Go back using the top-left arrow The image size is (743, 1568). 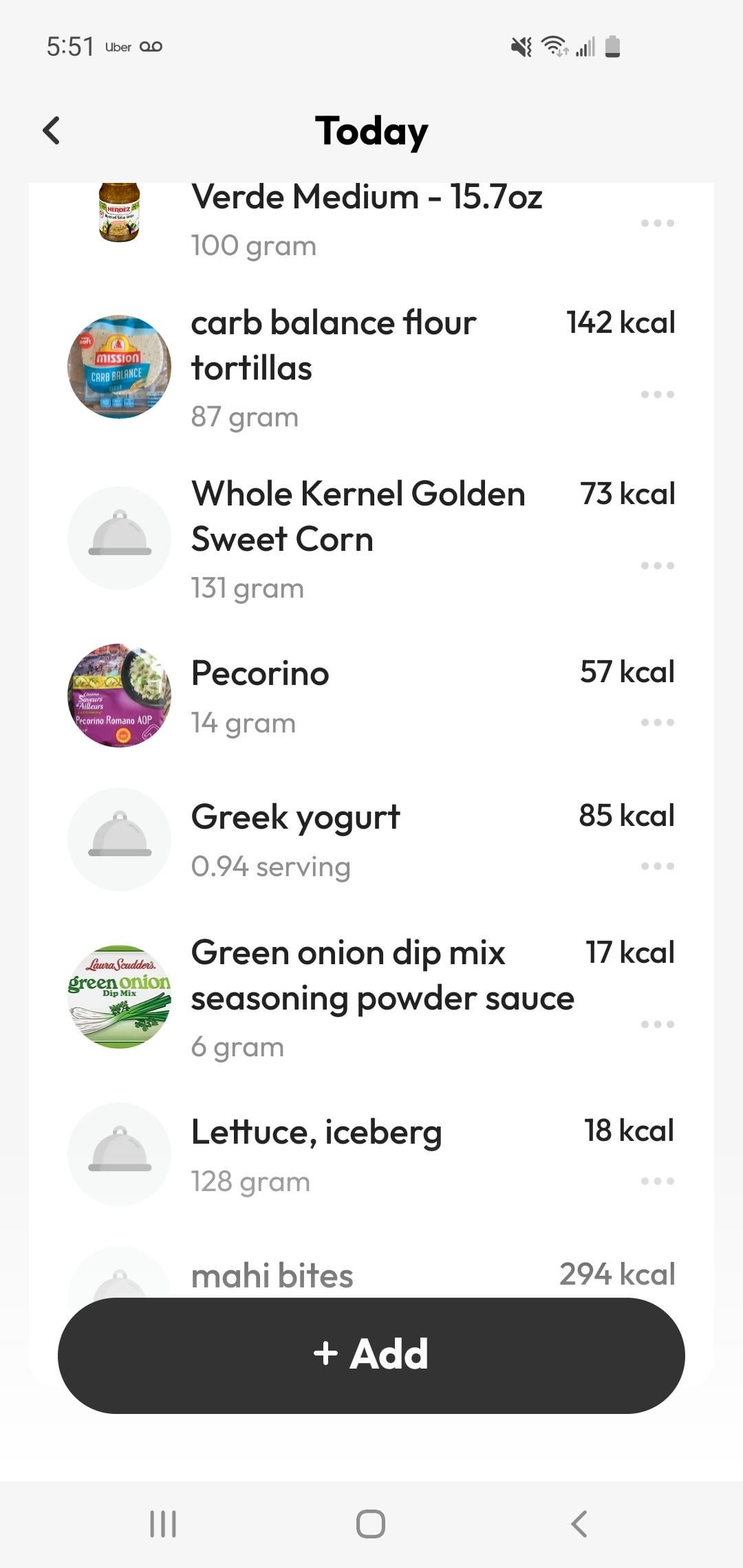point(52,130)
